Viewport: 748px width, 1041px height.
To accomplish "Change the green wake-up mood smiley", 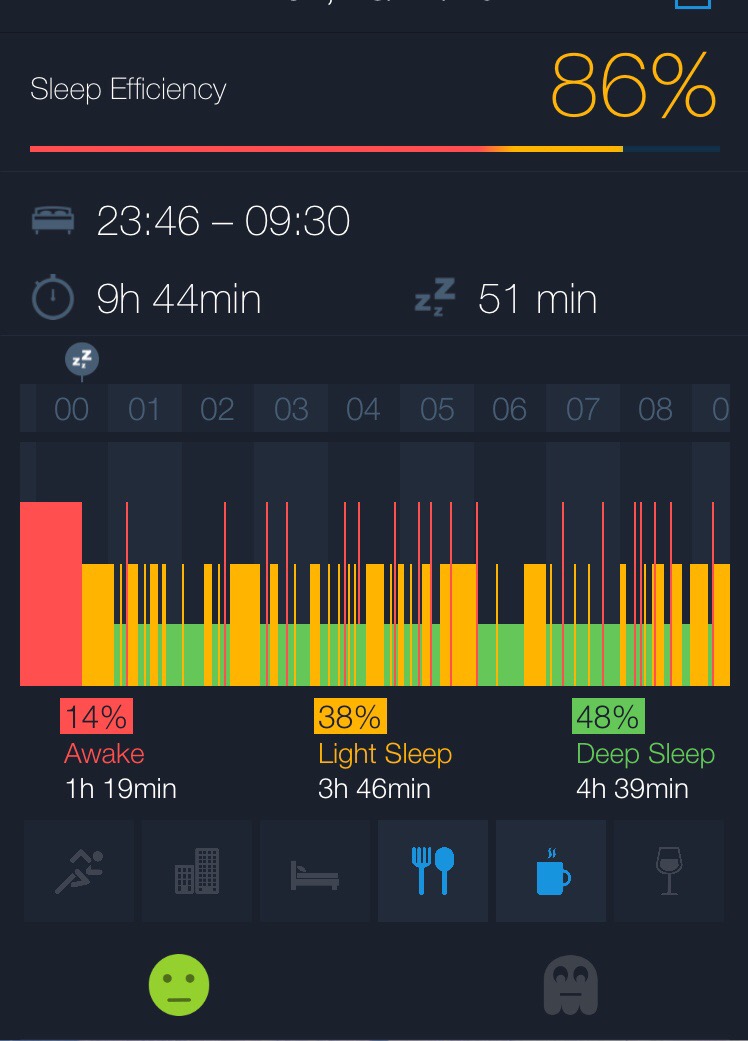I will (179, 985).
